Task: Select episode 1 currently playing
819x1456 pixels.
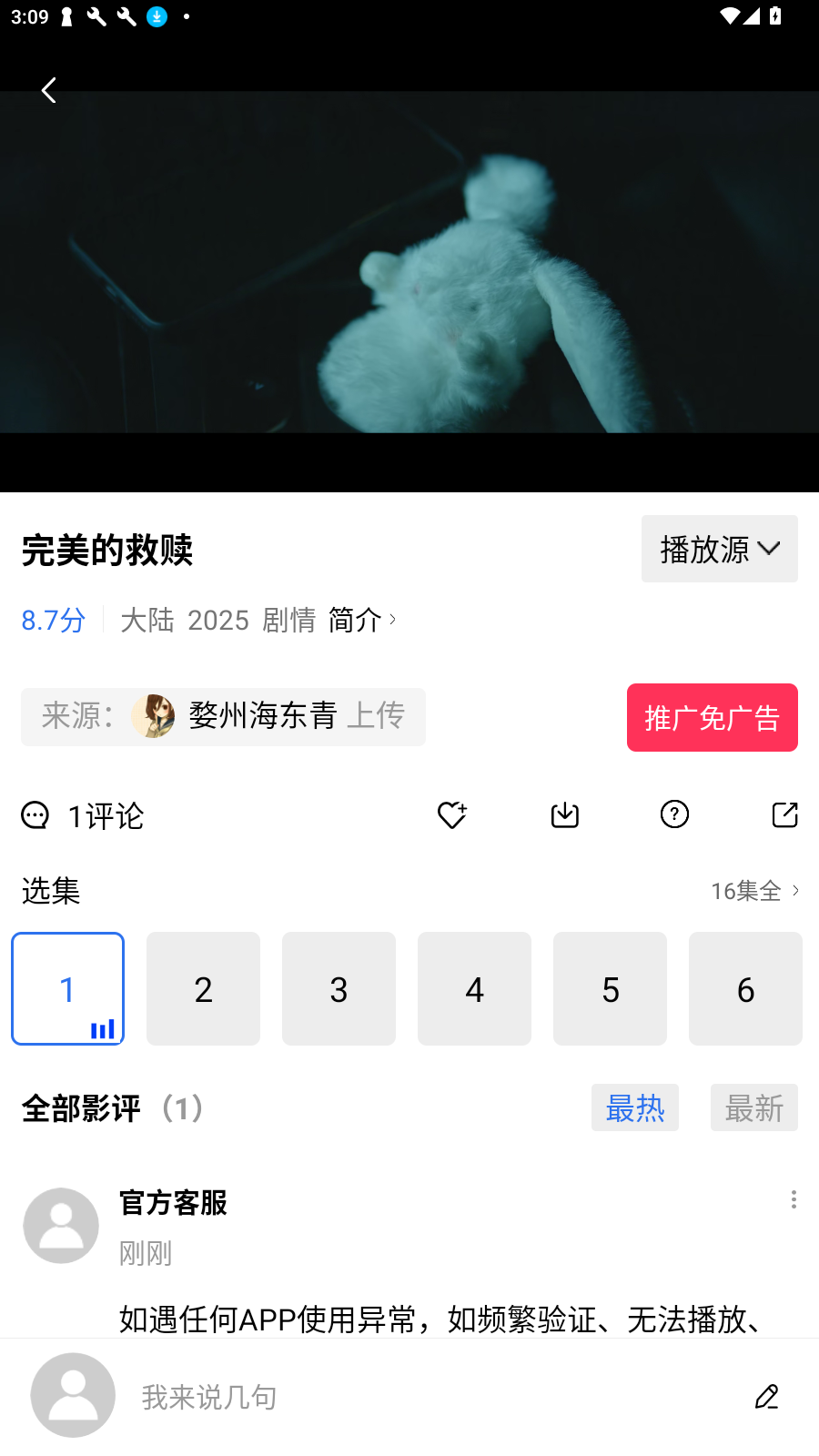Action: (67, 988)
